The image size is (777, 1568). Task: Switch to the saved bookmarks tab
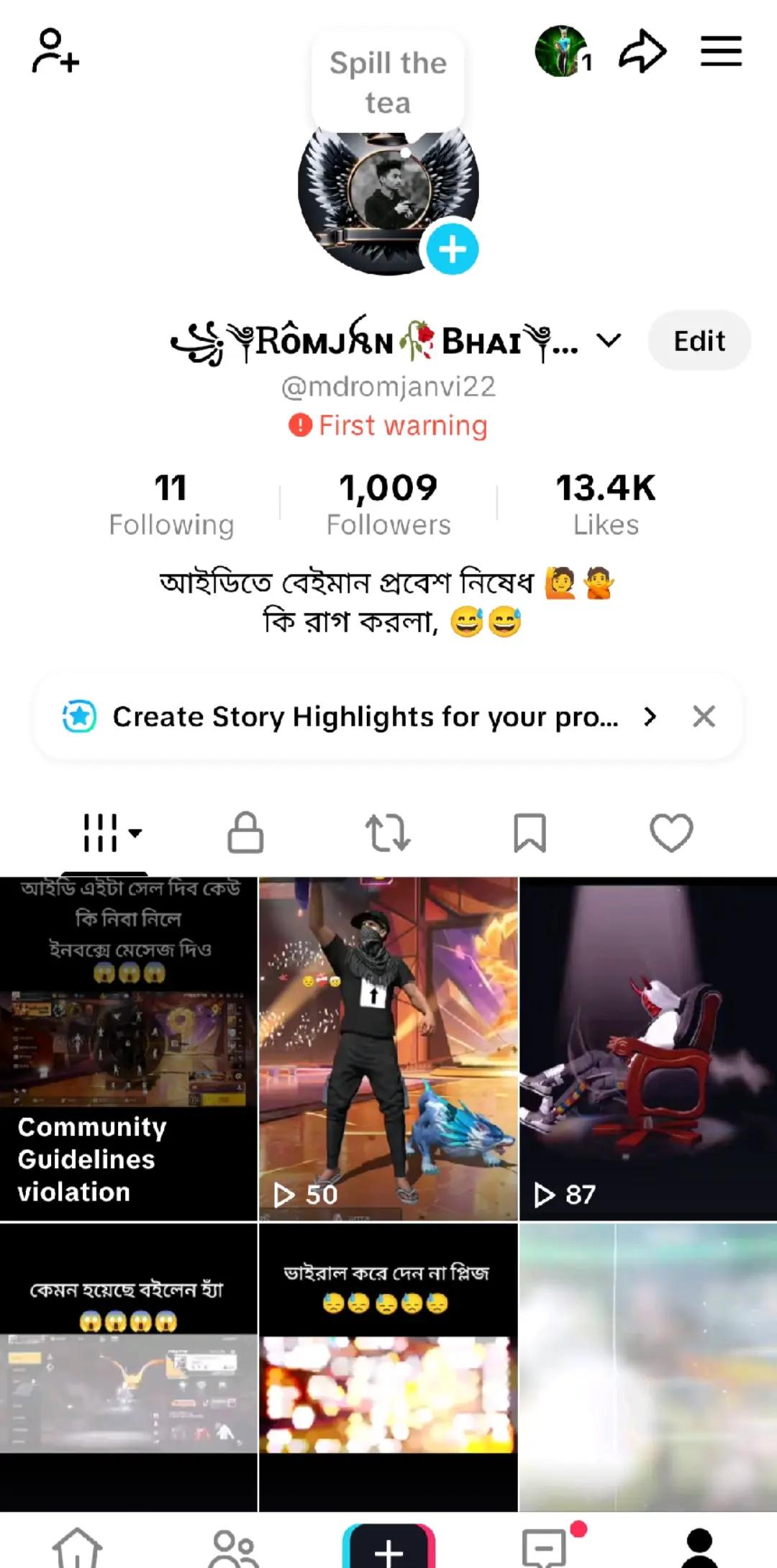tap(530, 833)
